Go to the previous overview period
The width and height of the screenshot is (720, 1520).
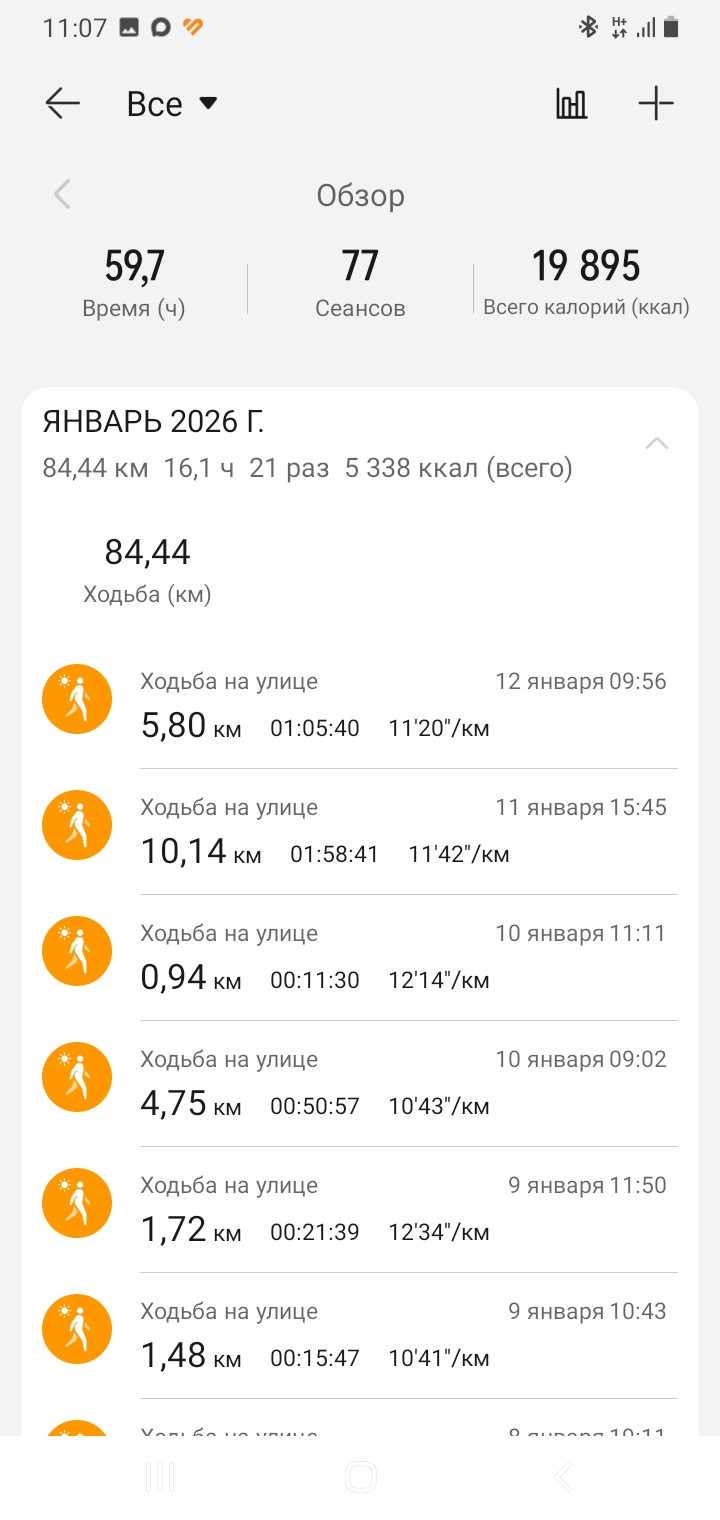[x=62, y=194]
